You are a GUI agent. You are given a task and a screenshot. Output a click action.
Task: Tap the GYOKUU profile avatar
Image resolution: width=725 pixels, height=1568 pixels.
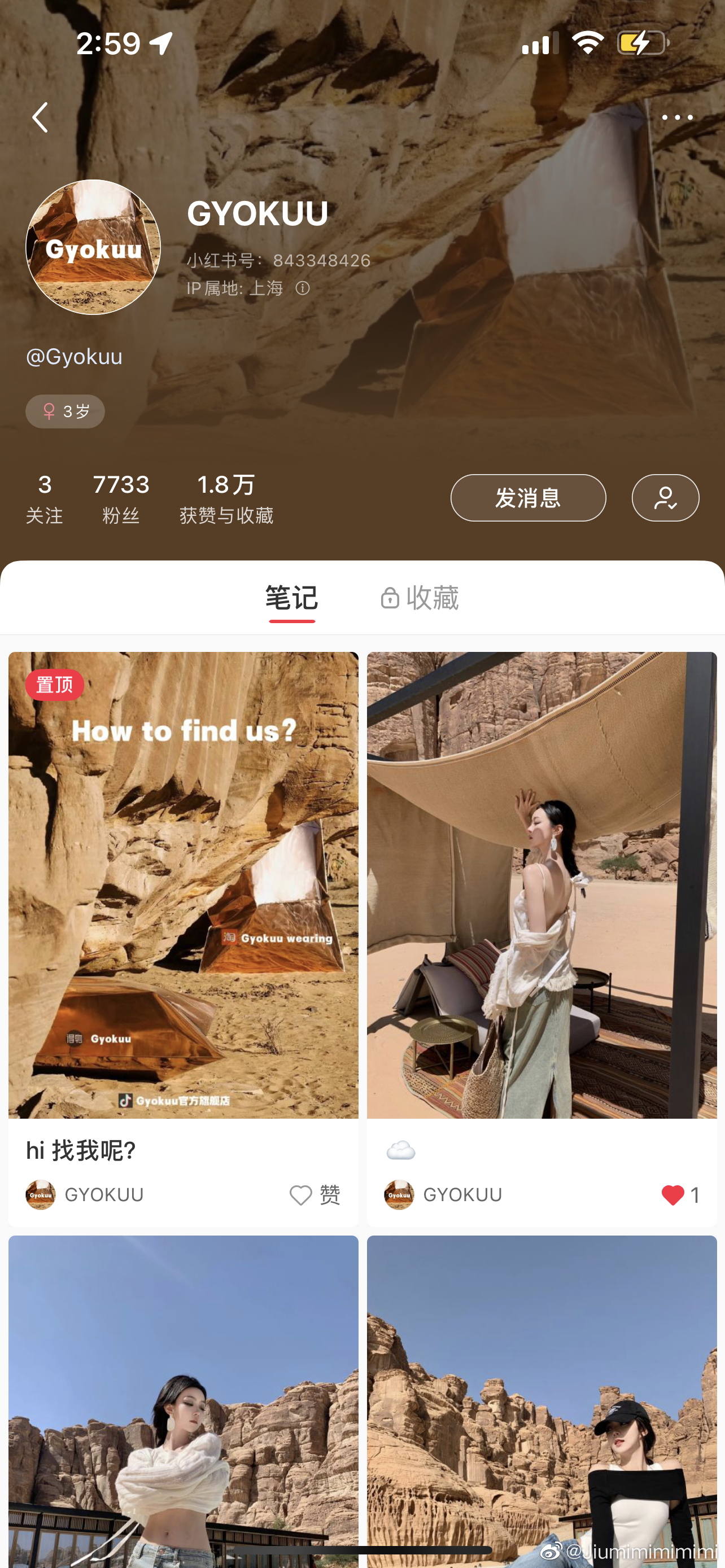click(x=93, y=247)
